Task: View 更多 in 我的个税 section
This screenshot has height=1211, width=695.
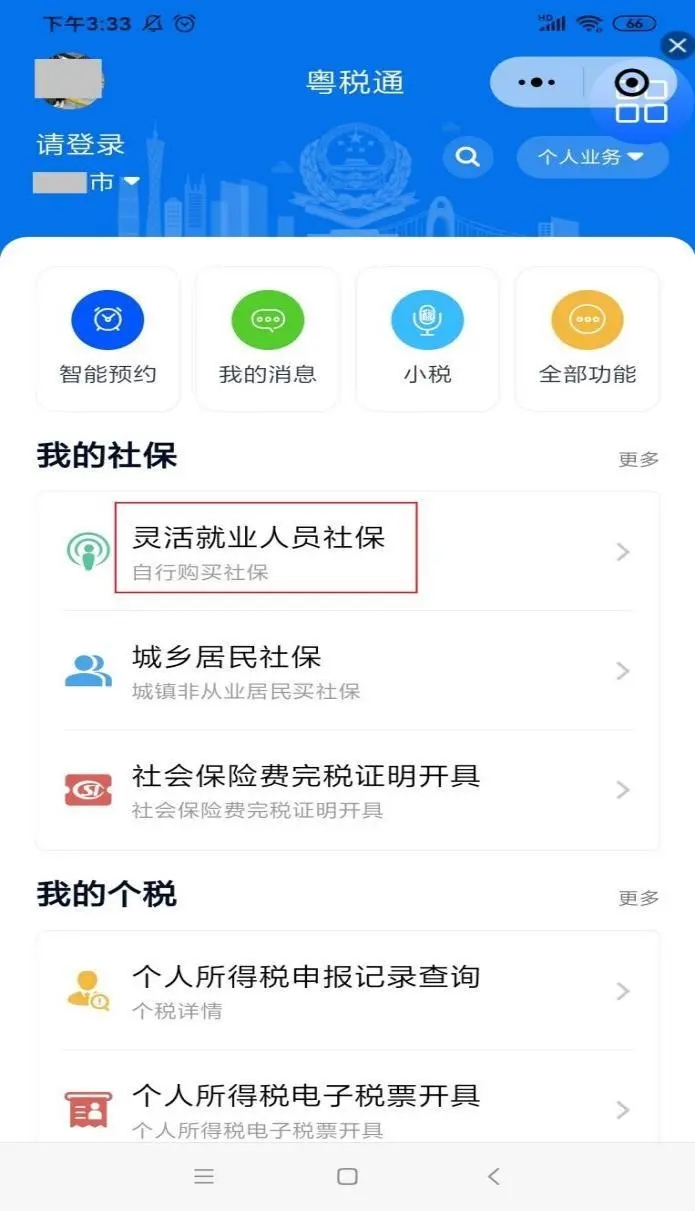Action: [x=638, y=898]
